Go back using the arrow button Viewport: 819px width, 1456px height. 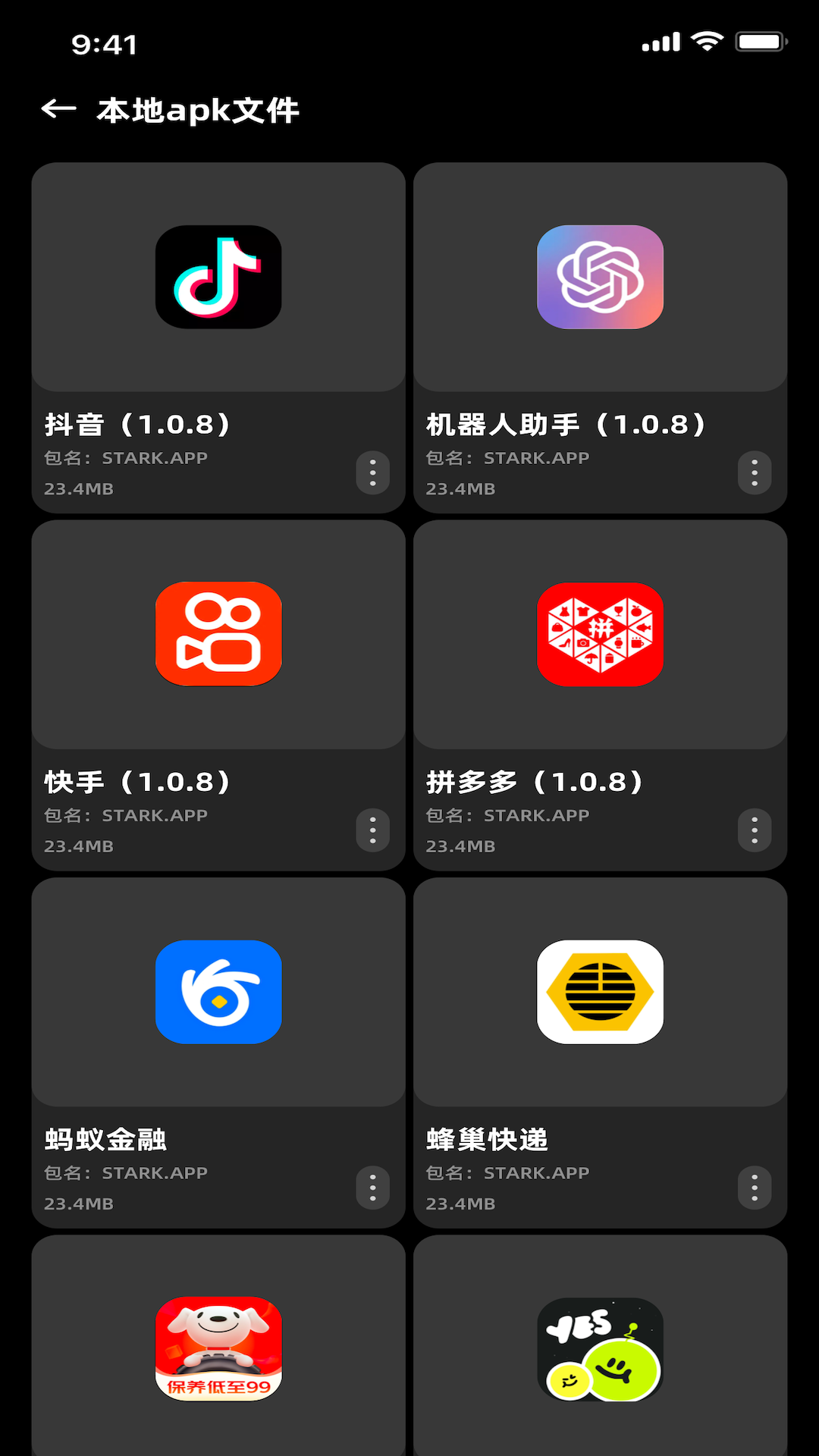pos(58,110)
